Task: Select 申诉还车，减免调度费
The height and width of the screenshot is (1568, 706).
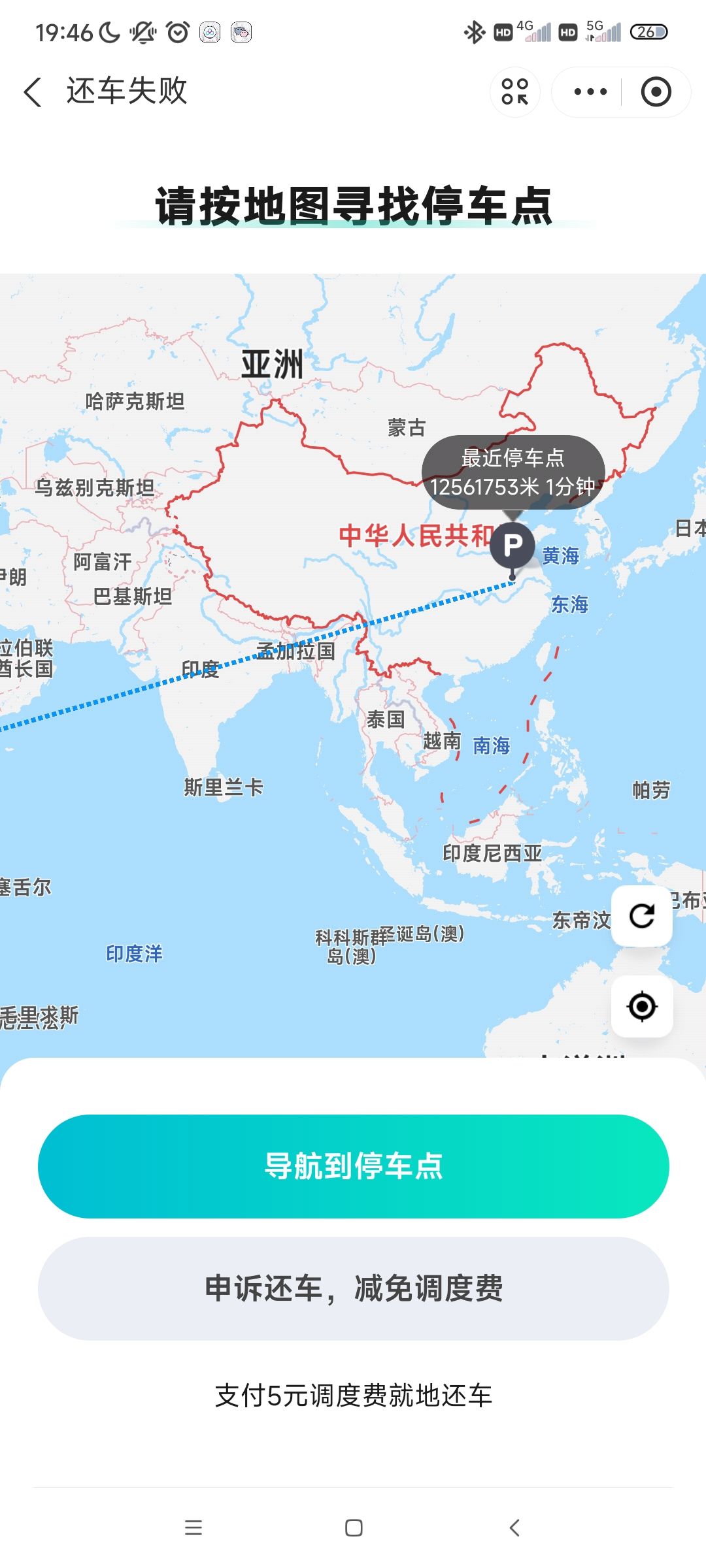Action: (x=353, y=1288)
